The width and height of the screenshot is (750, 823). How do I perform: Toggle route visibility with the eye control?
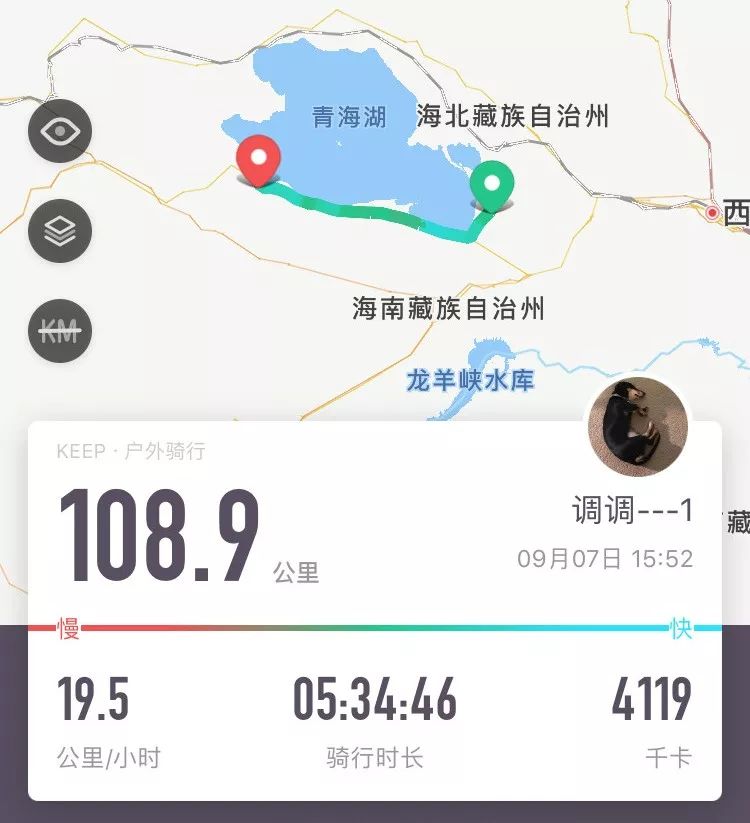60,132
